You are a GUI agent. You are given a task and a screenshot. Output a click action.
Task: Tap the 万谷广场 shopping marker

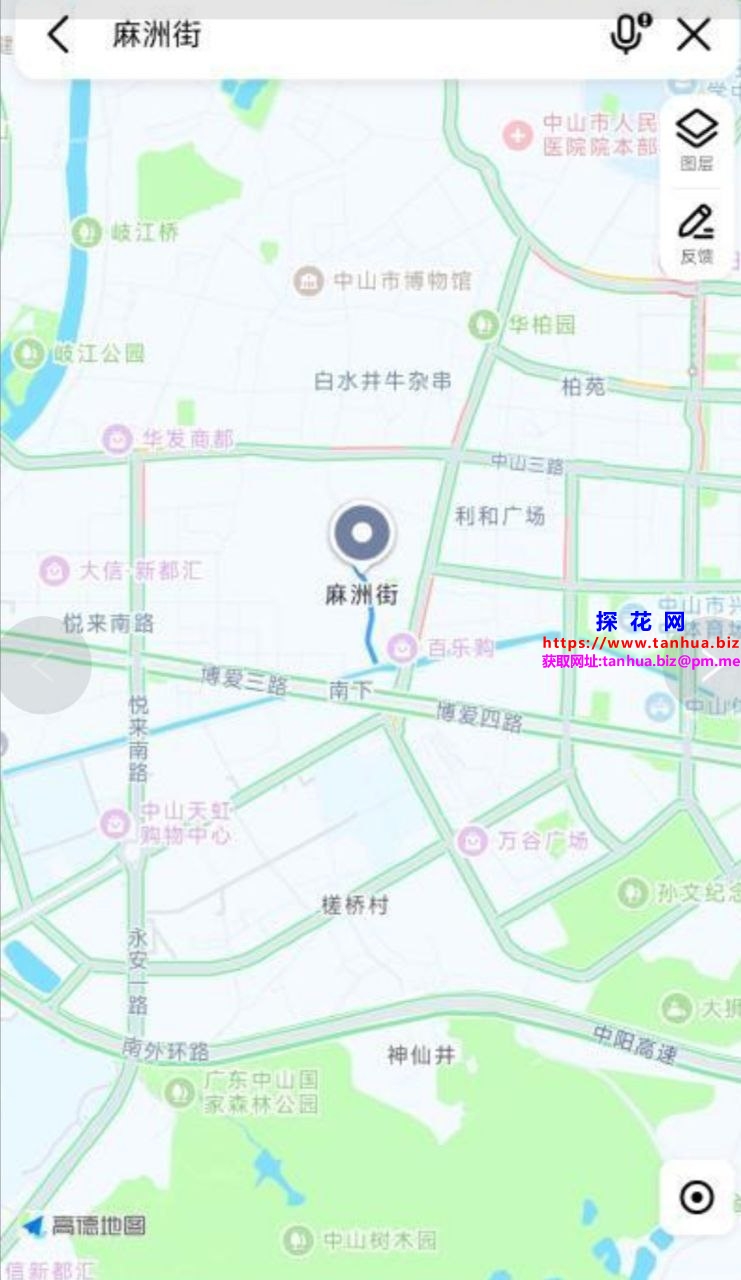(472, 841)
